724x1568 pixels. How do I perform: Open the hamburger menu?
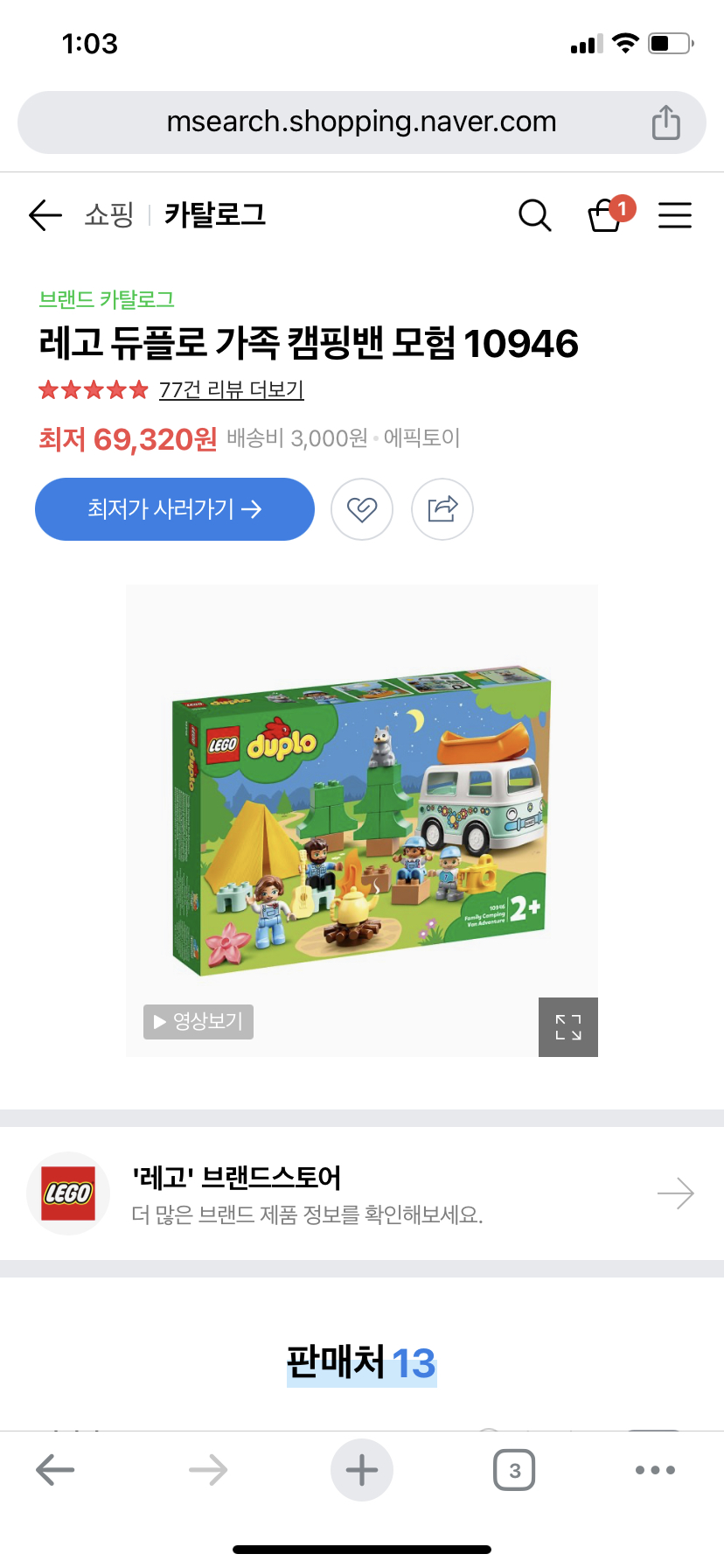click(x=674, y=214)
